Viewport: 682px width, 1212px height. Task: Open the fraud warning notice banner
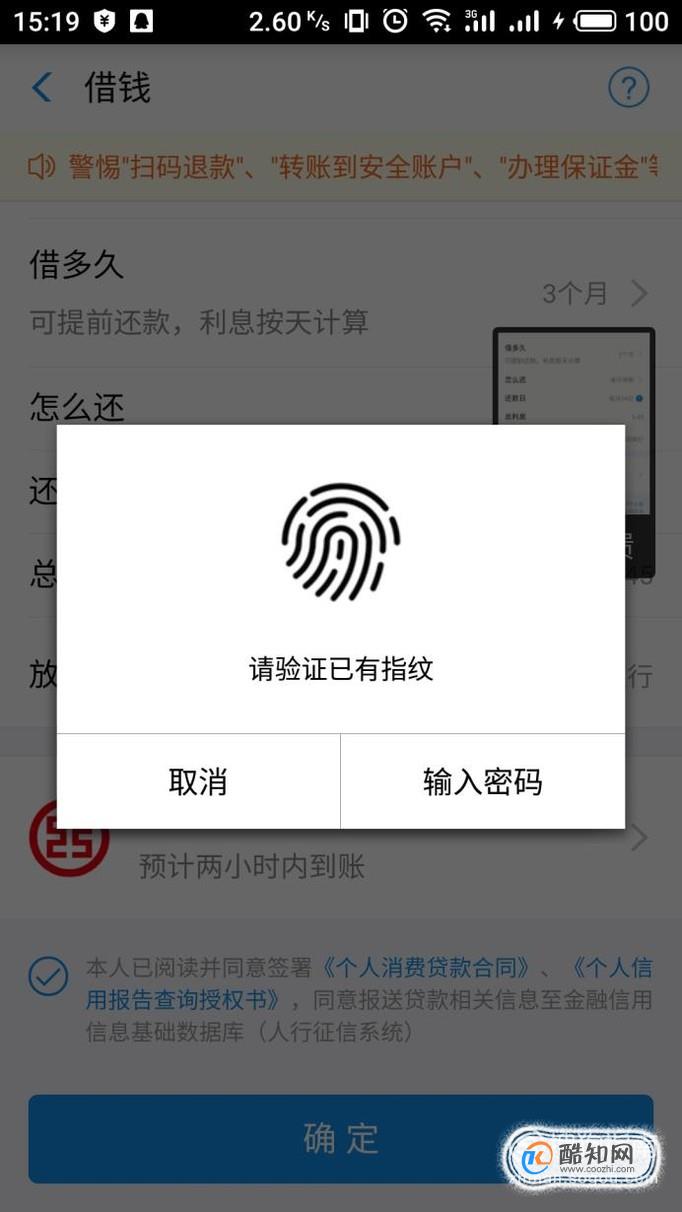click(x=341, y=166)
